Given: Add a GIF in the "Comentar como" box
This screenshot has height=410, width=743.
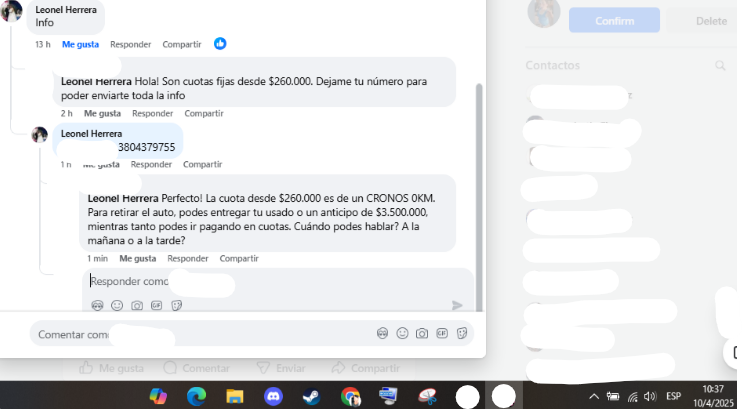Looking at the screenshot, I should [x=442, y=334].
